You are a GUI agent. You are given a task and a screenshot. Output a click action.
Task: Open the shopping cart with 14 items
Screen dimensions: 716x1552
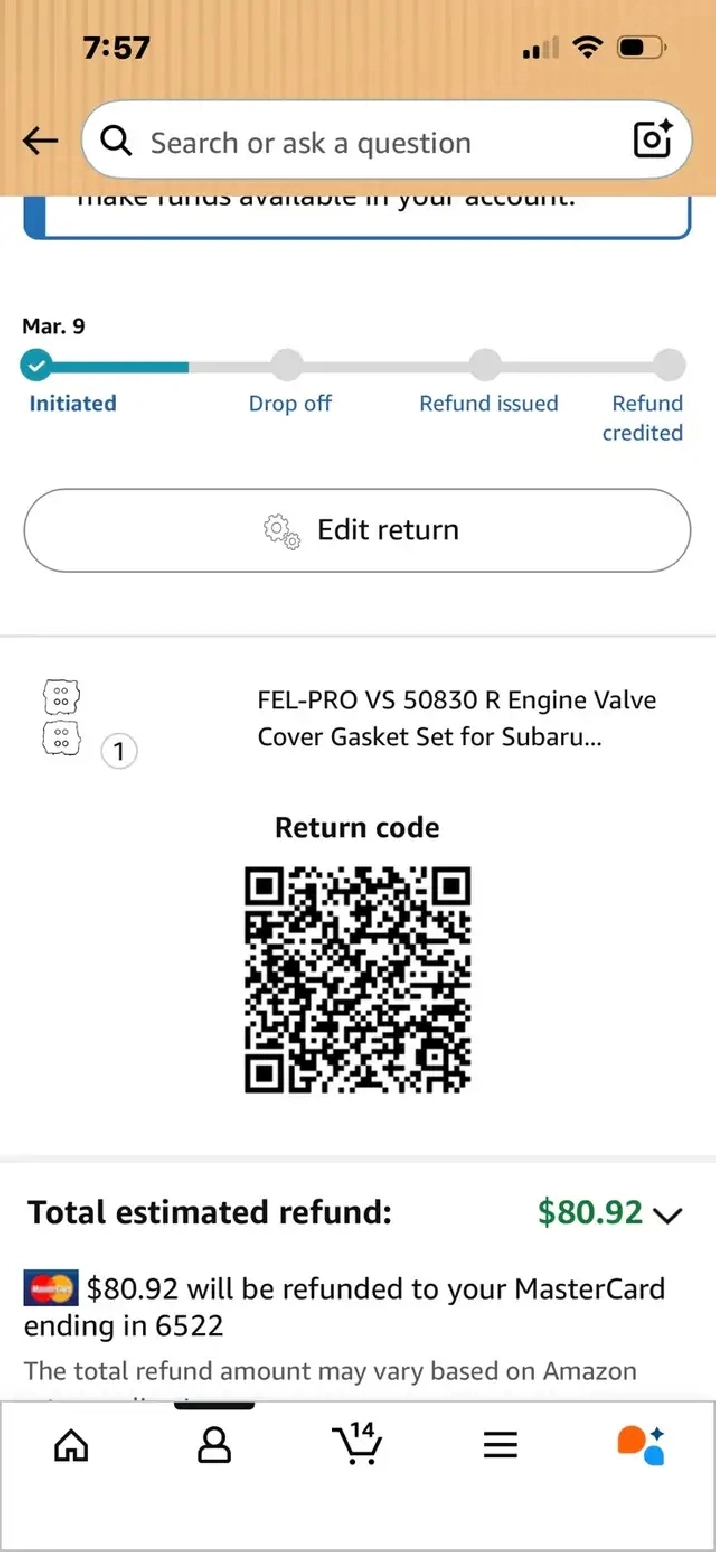point(357,1444)
